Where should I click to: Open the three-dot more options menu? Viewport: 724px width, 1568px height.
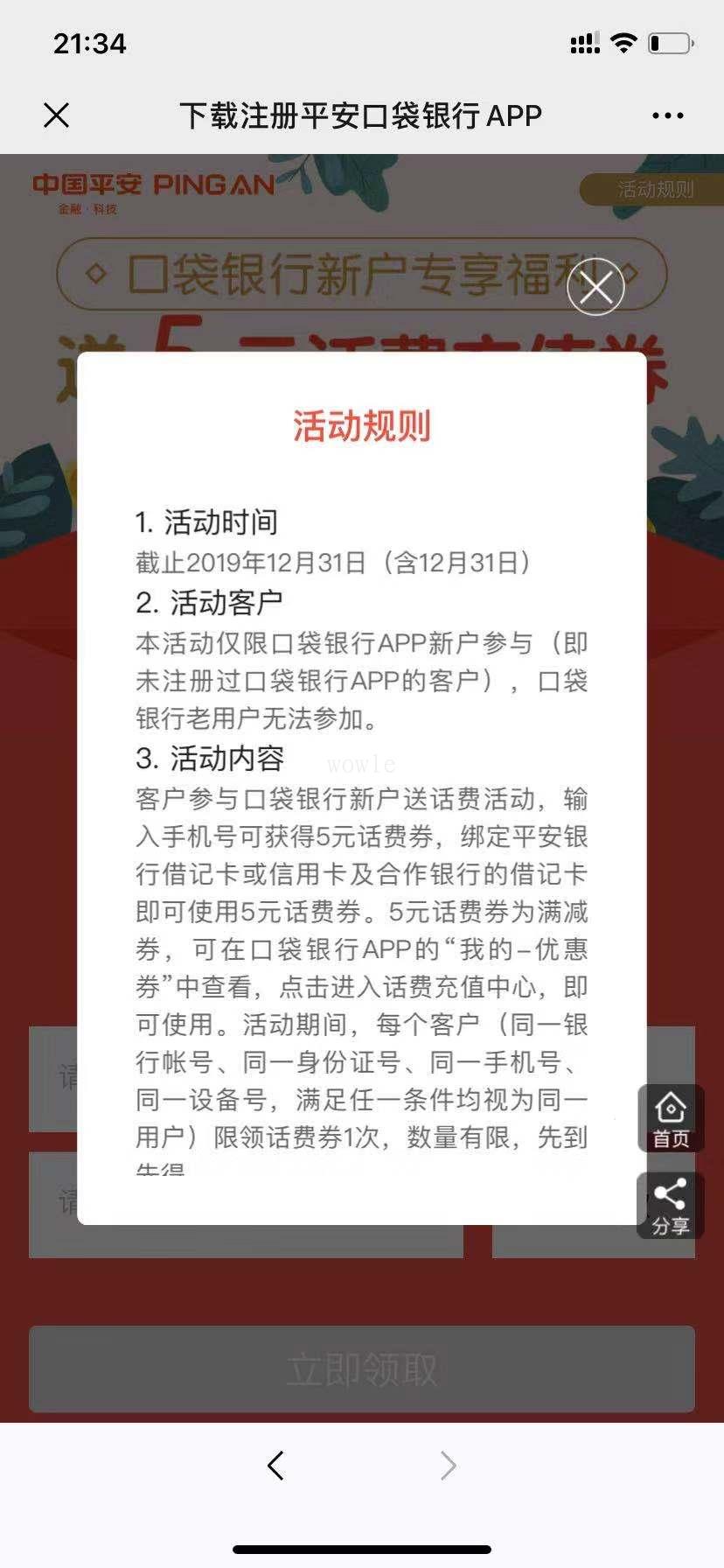coord(668,115)
